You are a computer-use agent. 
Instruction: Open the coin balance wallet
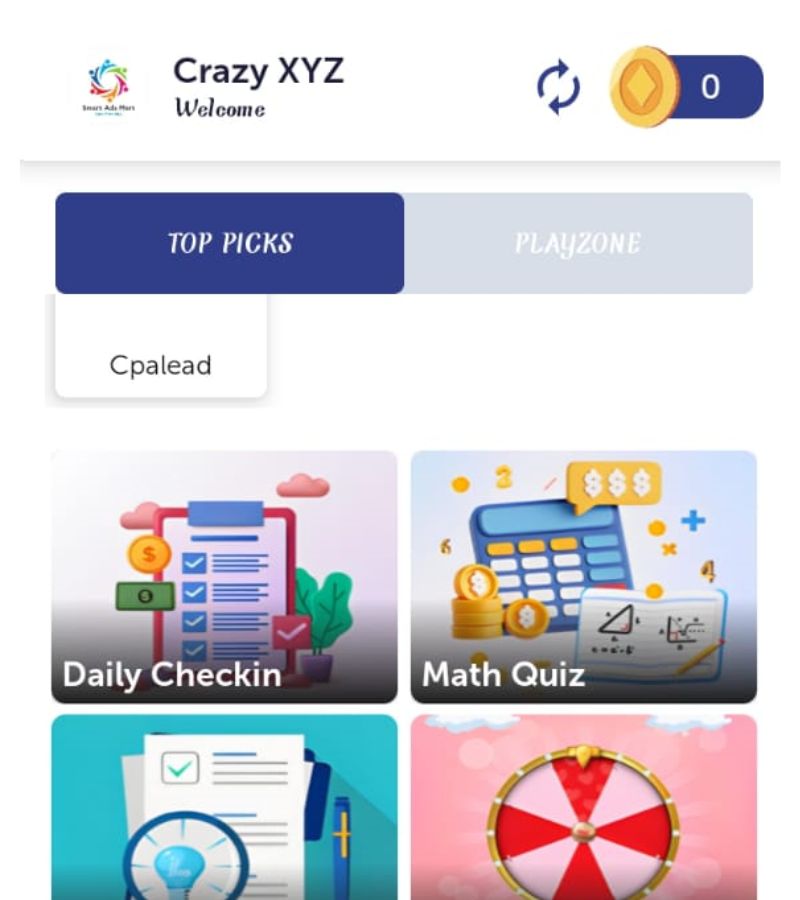[688, 87]
